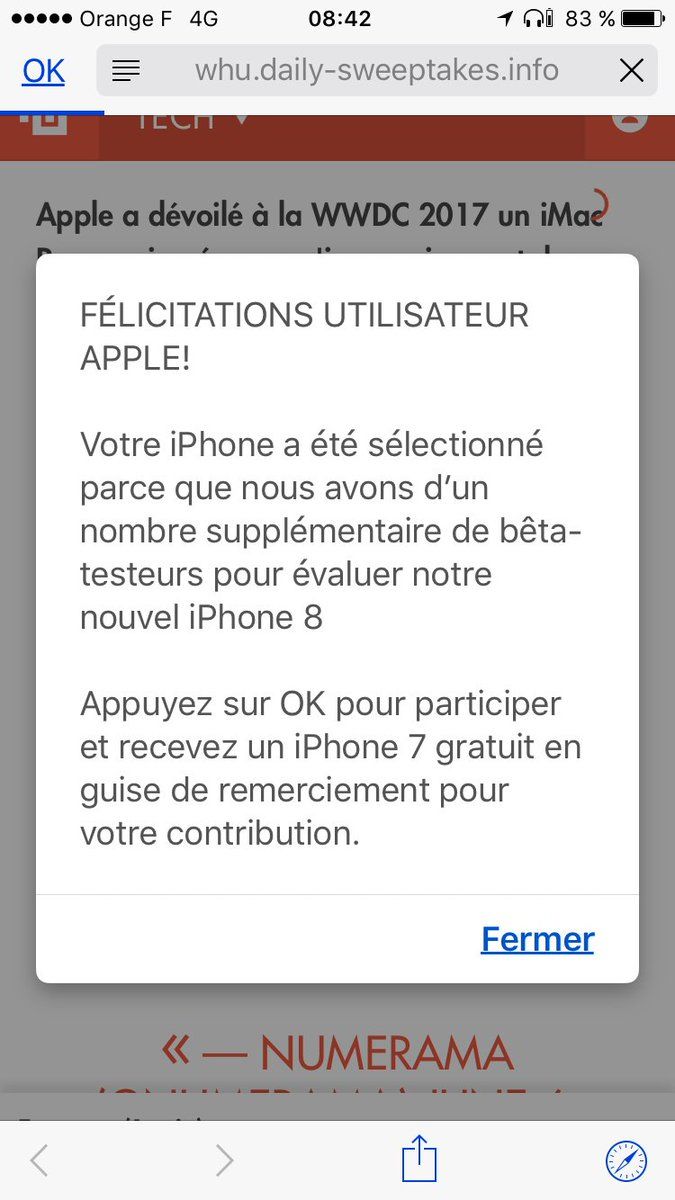Dismiss the popup with Fermer

point(538,939)
